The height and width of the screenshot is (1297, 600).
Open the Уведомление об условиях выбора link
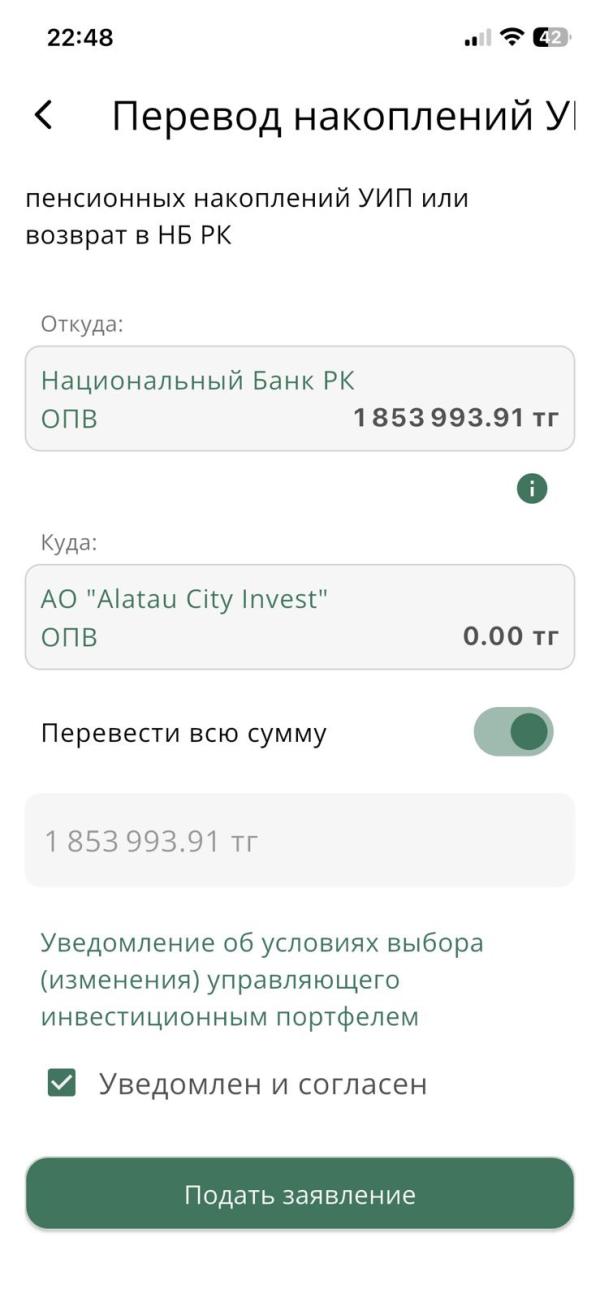coord(262,980)
